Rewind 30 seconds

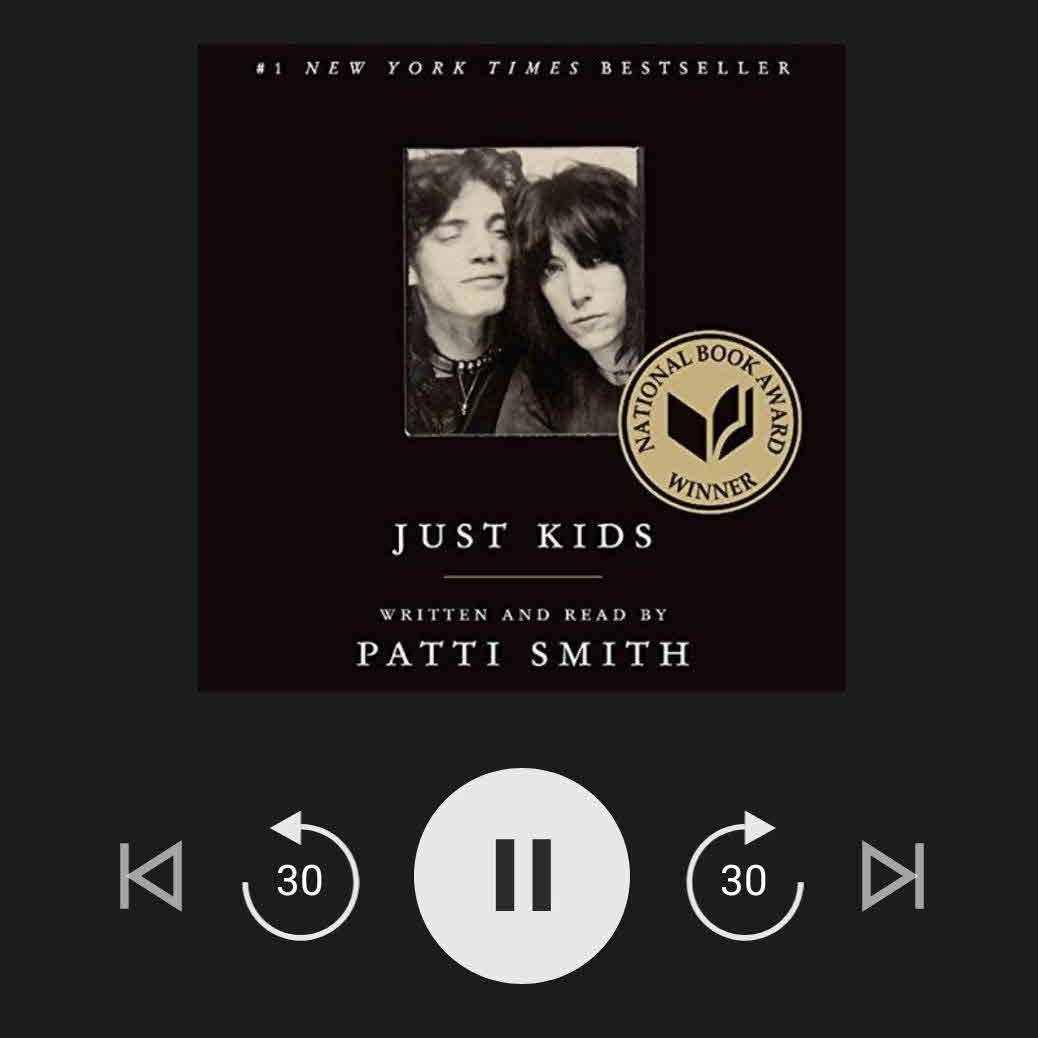tap(300, 877)
